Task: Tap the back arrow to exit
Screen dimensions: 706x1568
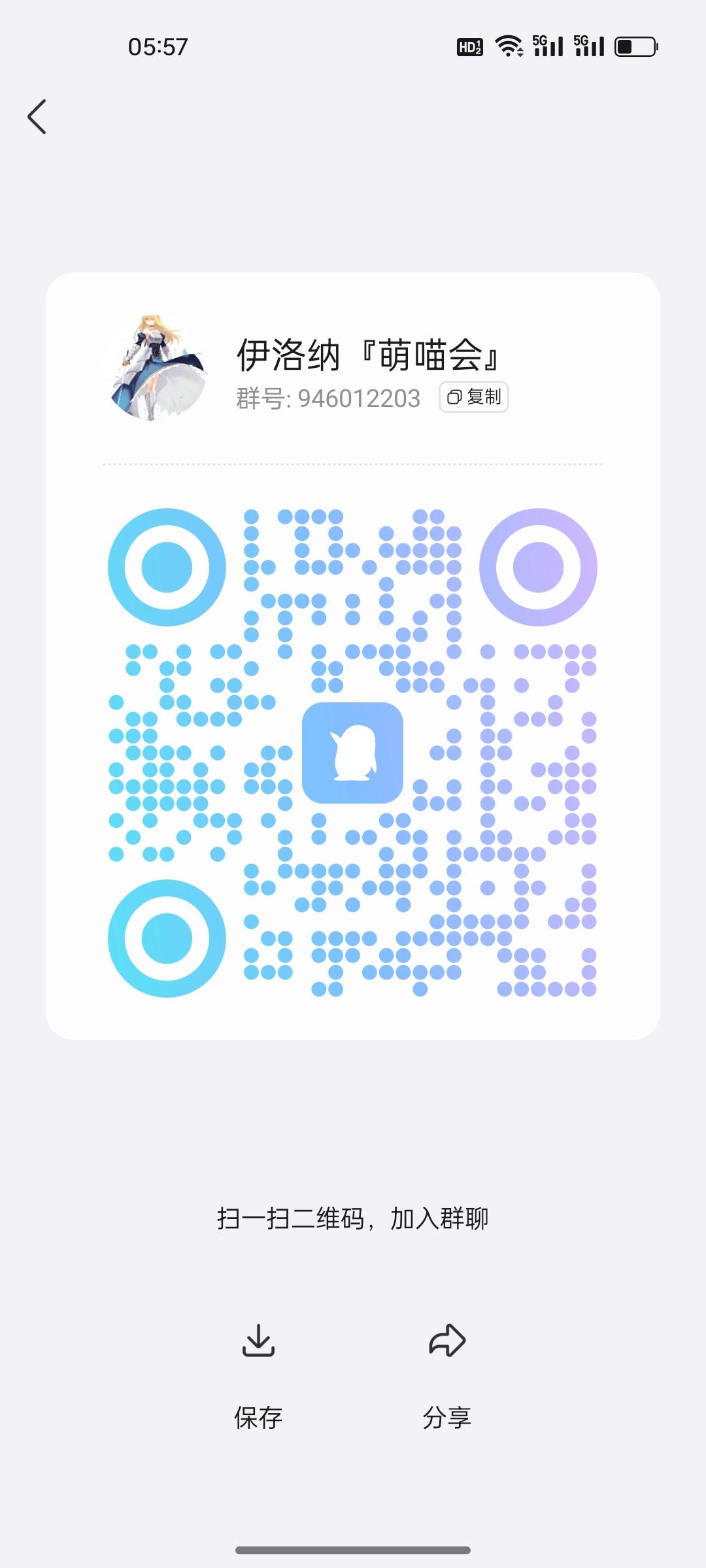Action: 36,116
